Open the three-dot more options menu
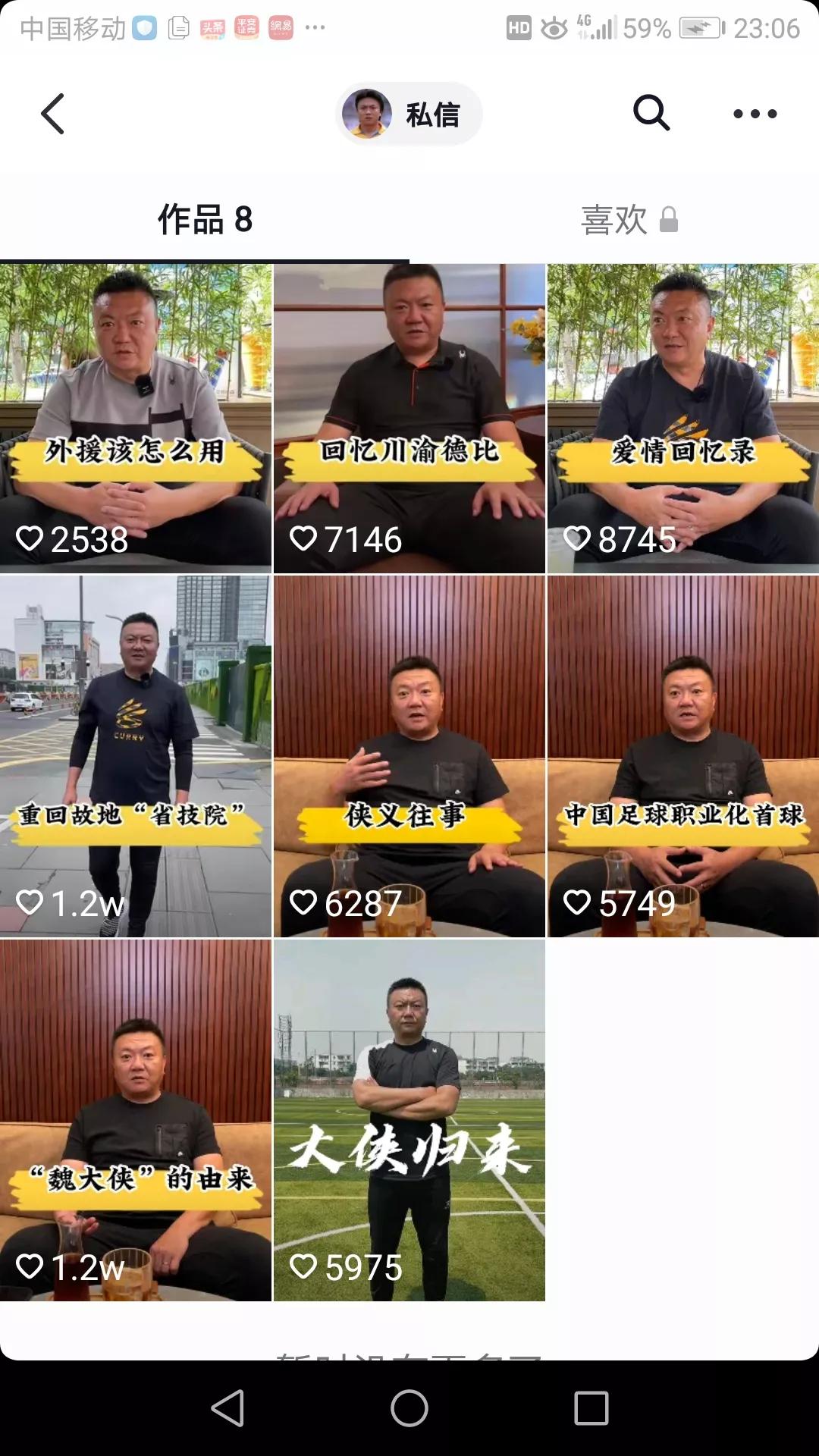Image resolution: width=819 pixels, height=1456 pixels. [755, 114]
